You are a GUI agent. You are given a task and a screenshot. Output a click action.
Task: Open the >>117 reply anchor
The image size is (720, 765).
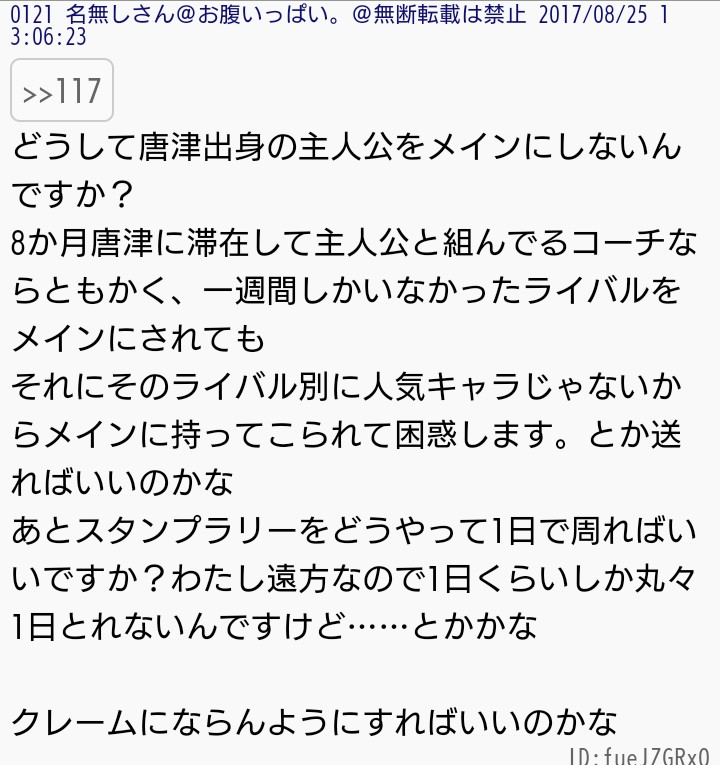(x=62, y=91)
